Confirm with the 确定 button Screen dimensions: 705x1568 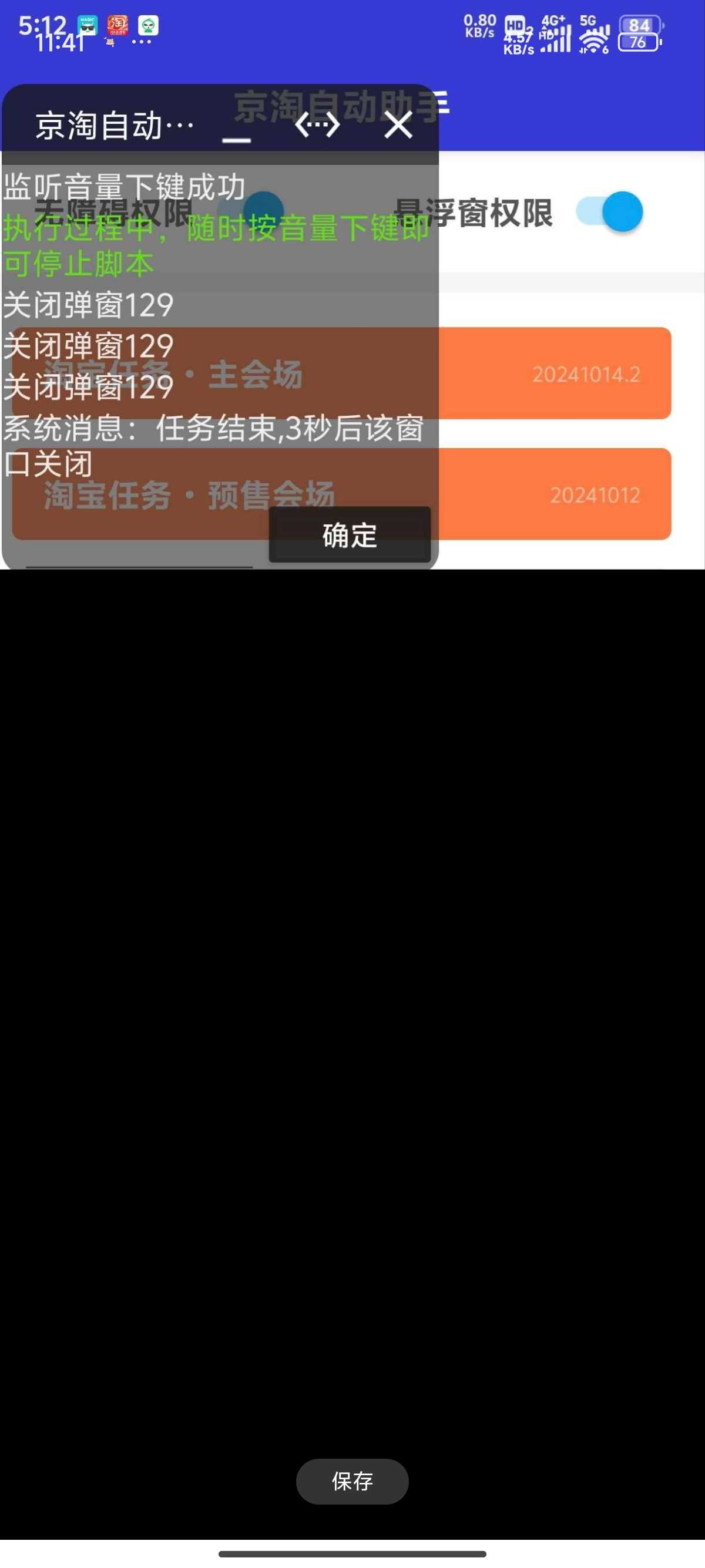tap(350, 535)
